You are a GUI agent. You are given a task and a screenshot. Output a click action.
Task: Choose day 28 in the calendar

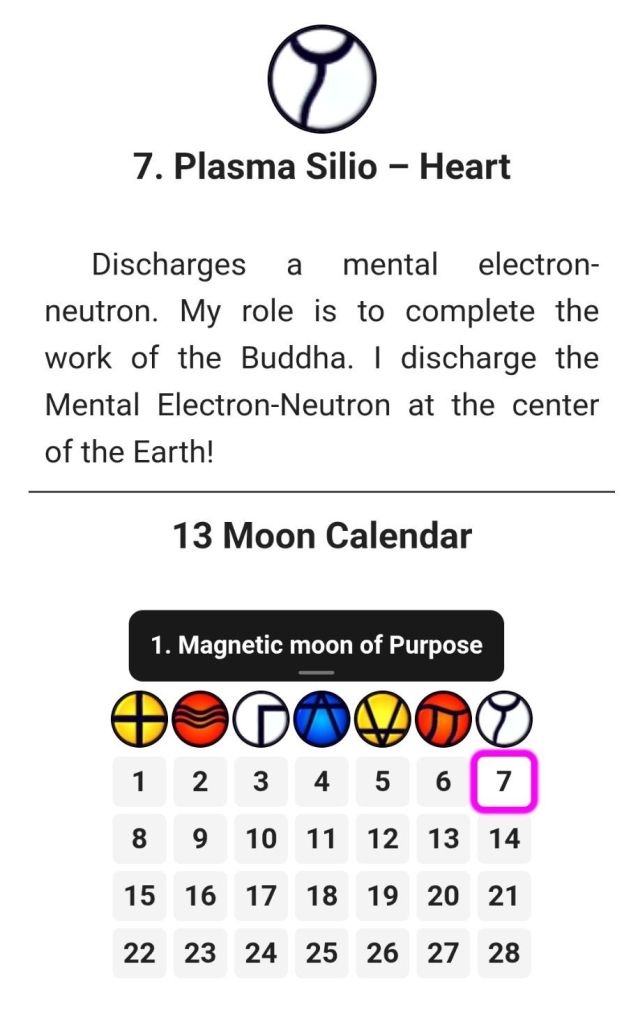[x=504, y=953]
